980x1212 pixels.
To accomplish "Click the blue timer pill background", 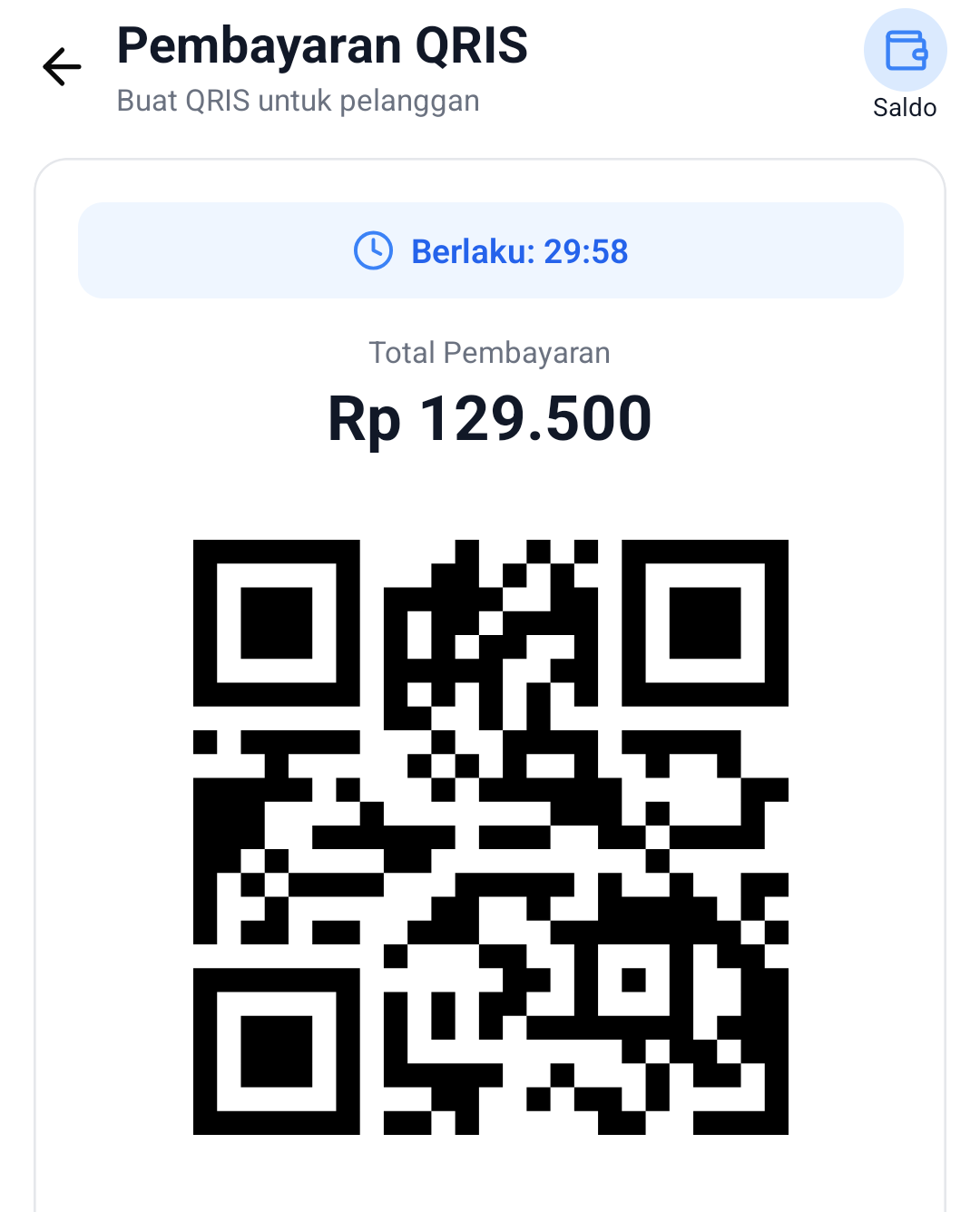I will [x=490, y=251].
